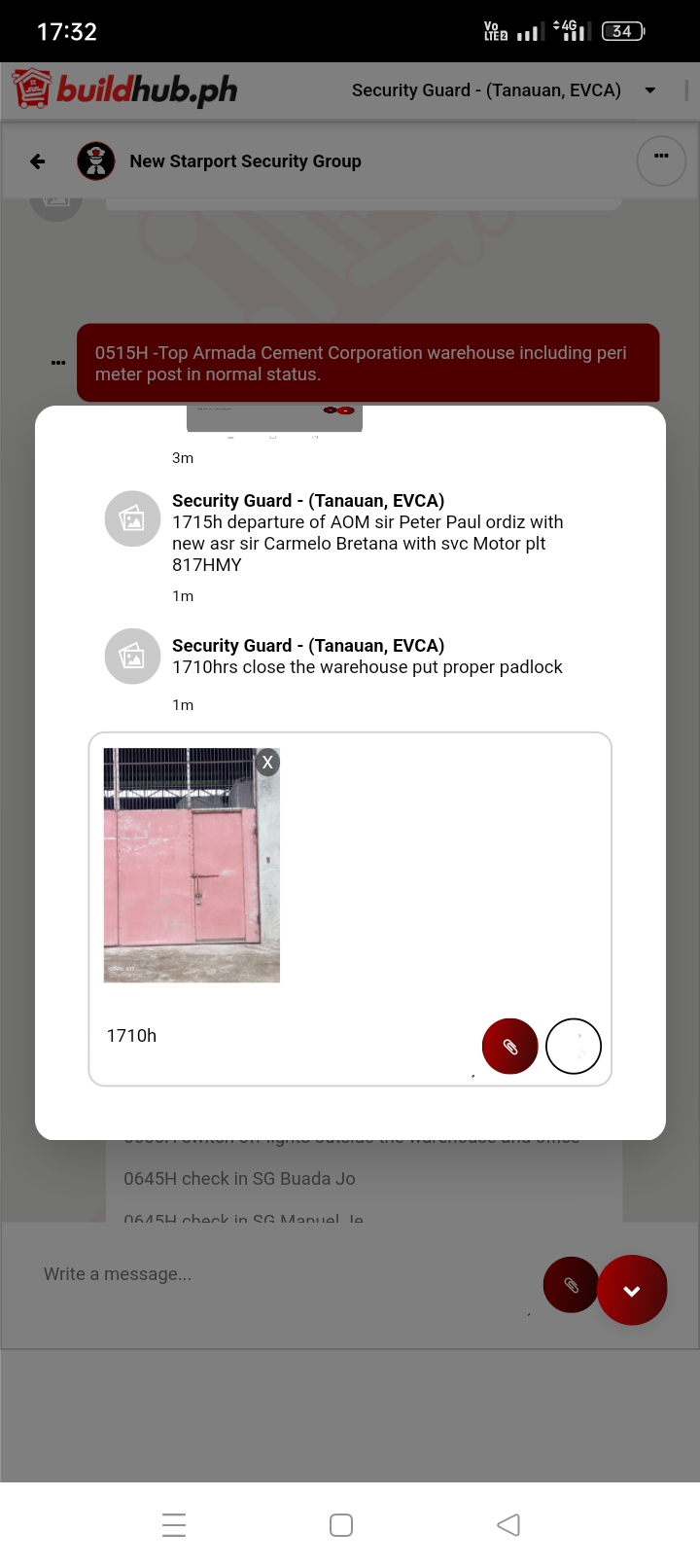Expand the Security Guard - (Tanauan, EVCA) dropdown
The width and height of the screenshot is (700, 1568).
point(649,90)
